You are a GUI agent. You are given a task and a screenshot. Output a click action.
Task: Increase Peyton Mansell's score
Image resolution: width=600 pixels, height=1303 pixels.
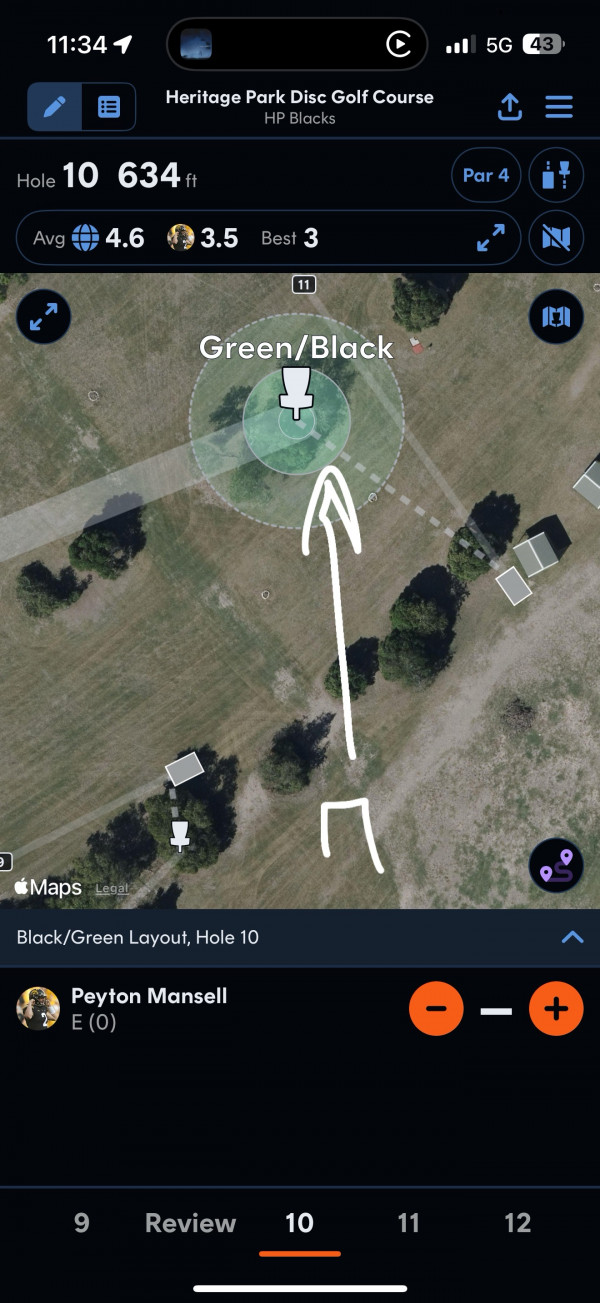pyautogui.click(x=555, y=1008)
